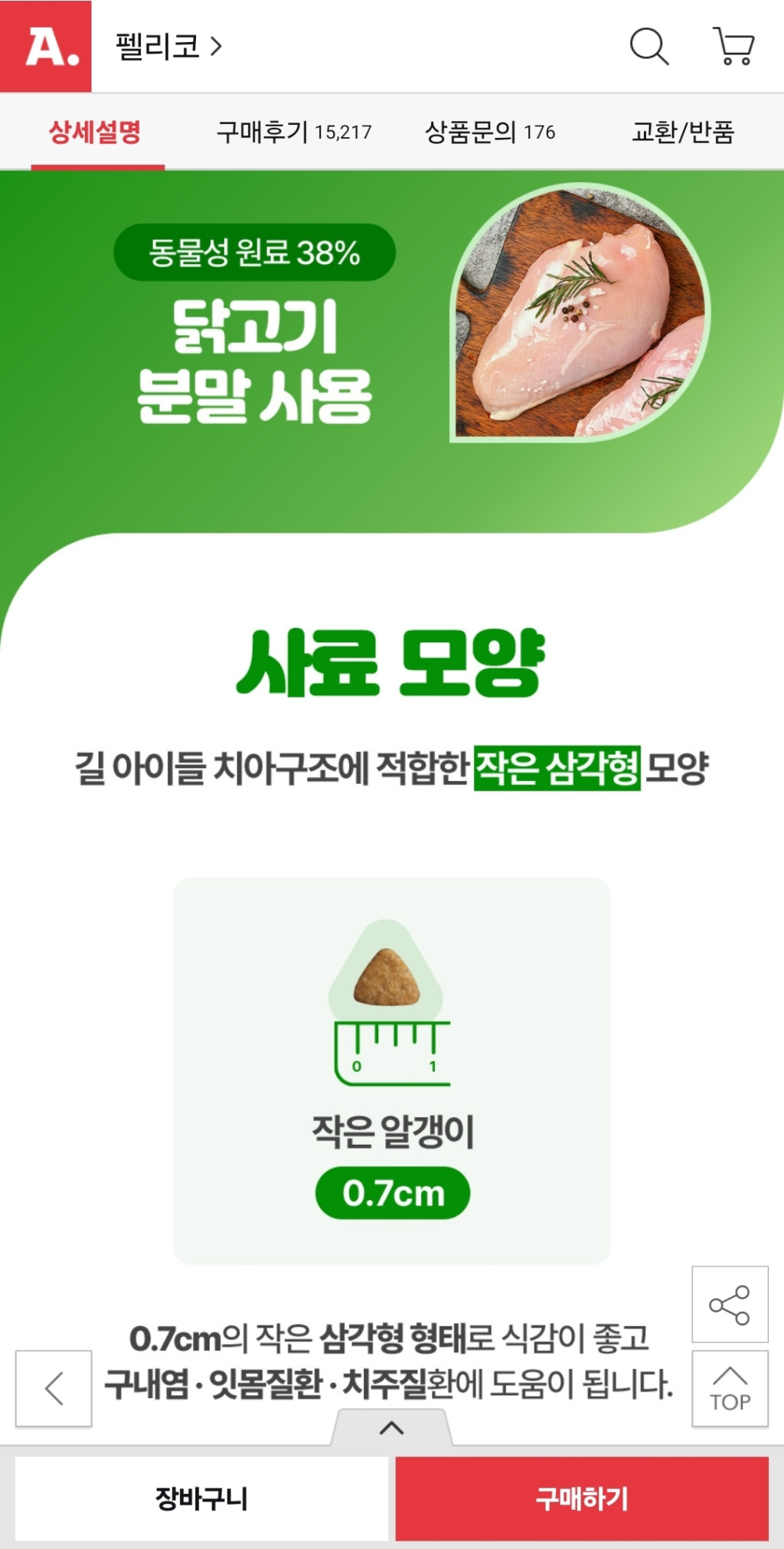Jump to TOP of the page

tap(730, 1388)
